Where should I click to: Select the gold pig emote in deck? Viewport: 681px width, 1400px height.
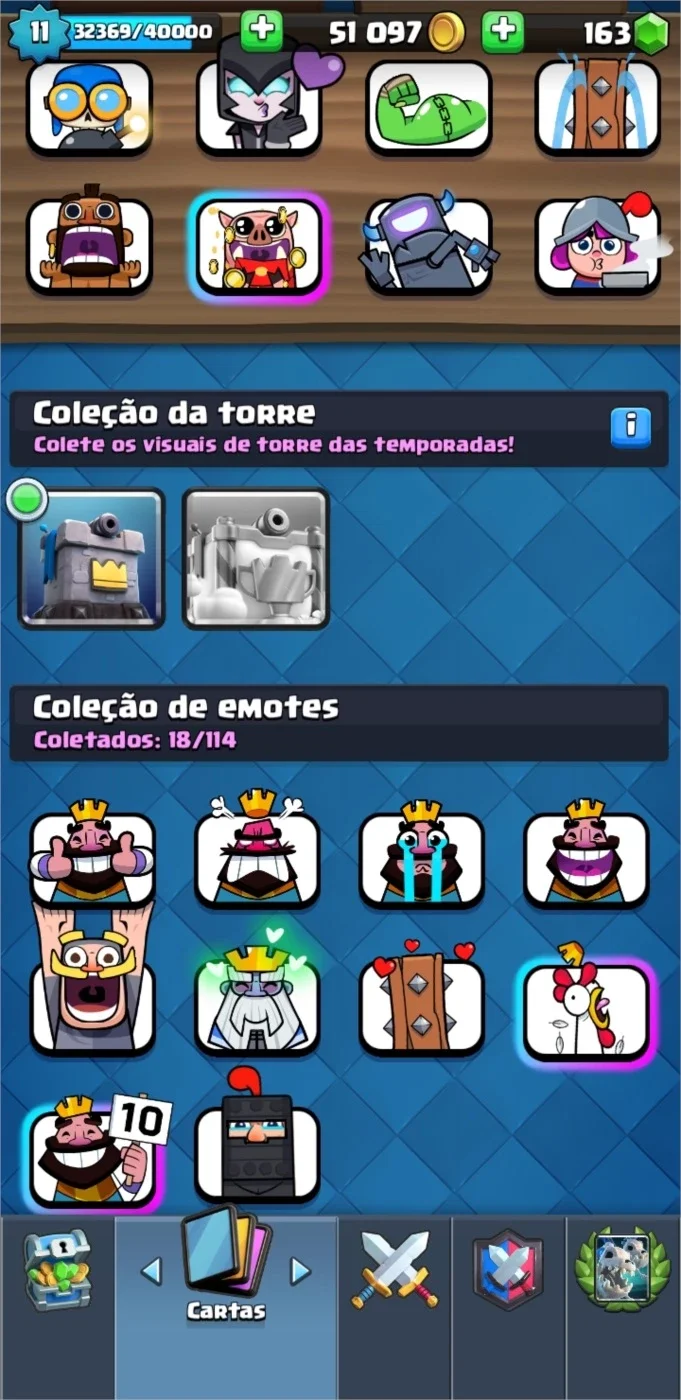(258, 245)
